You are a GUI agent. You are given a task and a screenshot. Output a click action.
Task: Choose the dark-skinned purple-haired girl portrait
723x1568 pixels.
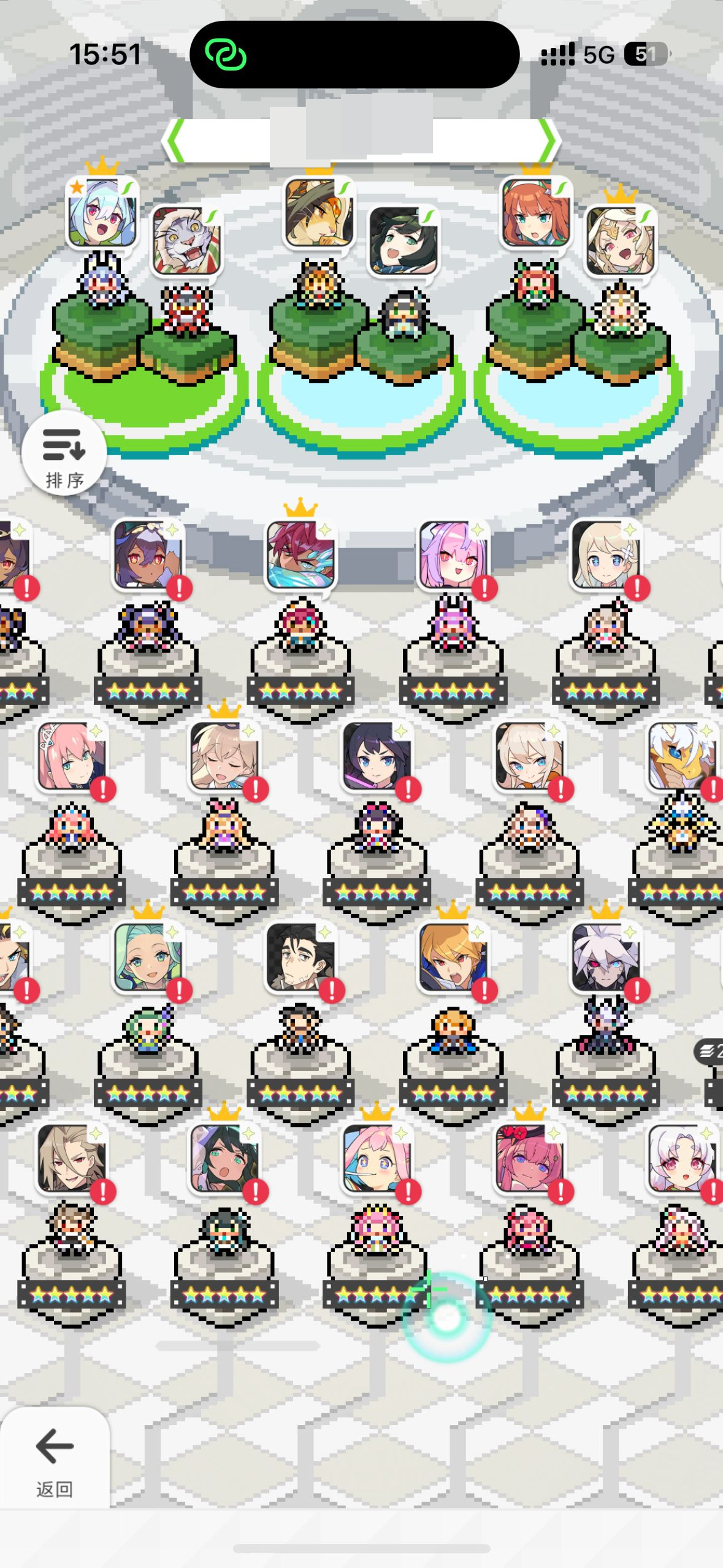(148, 555)
